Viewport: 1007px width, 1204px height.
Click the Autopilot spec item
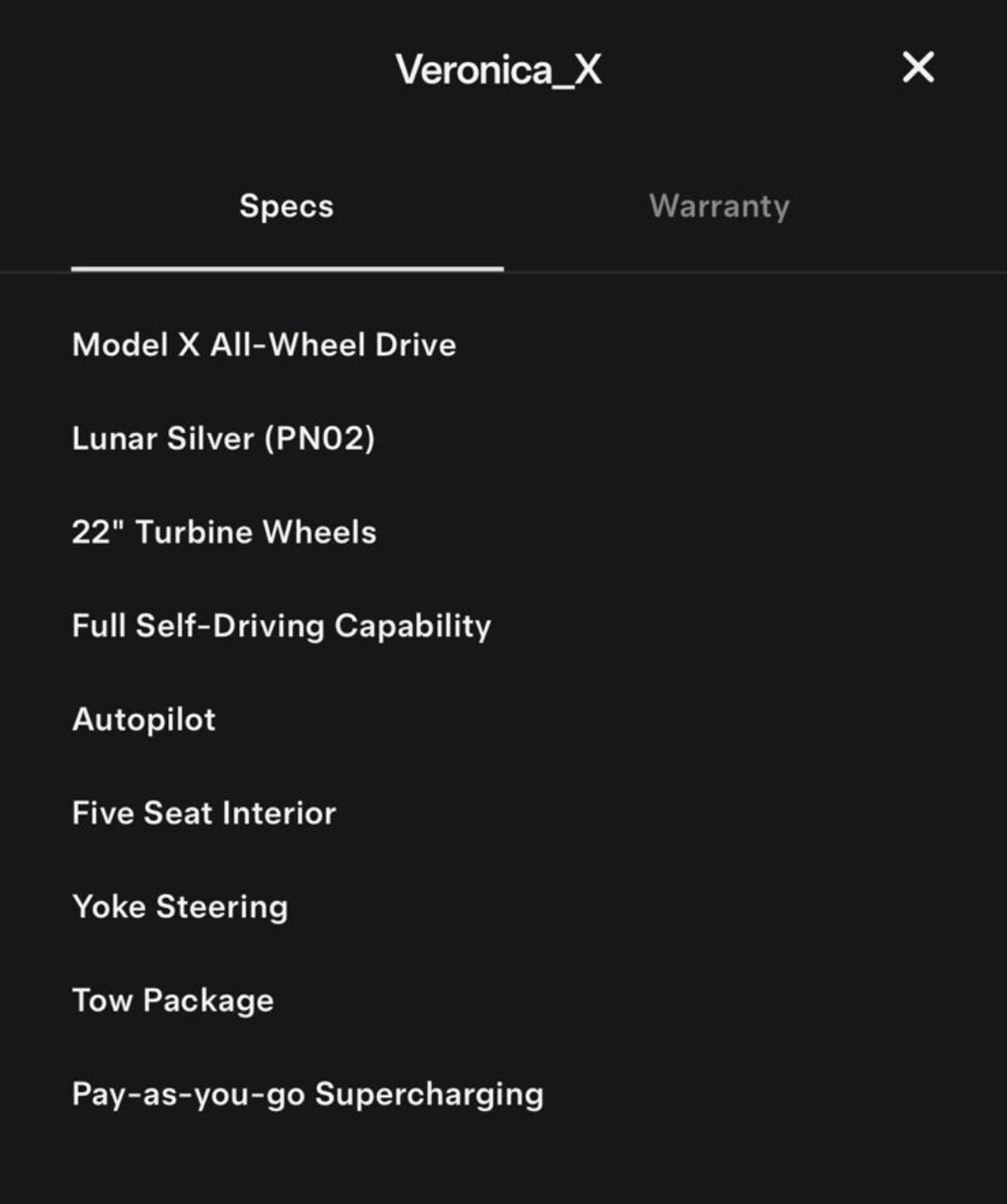(144, 719)
